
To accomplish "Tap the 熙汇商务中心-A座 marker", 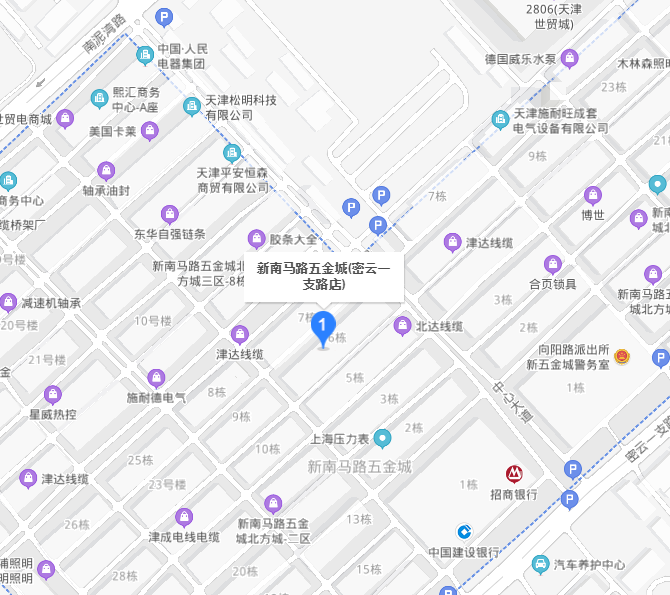I will pyautogui.click(x=99, y=98).
